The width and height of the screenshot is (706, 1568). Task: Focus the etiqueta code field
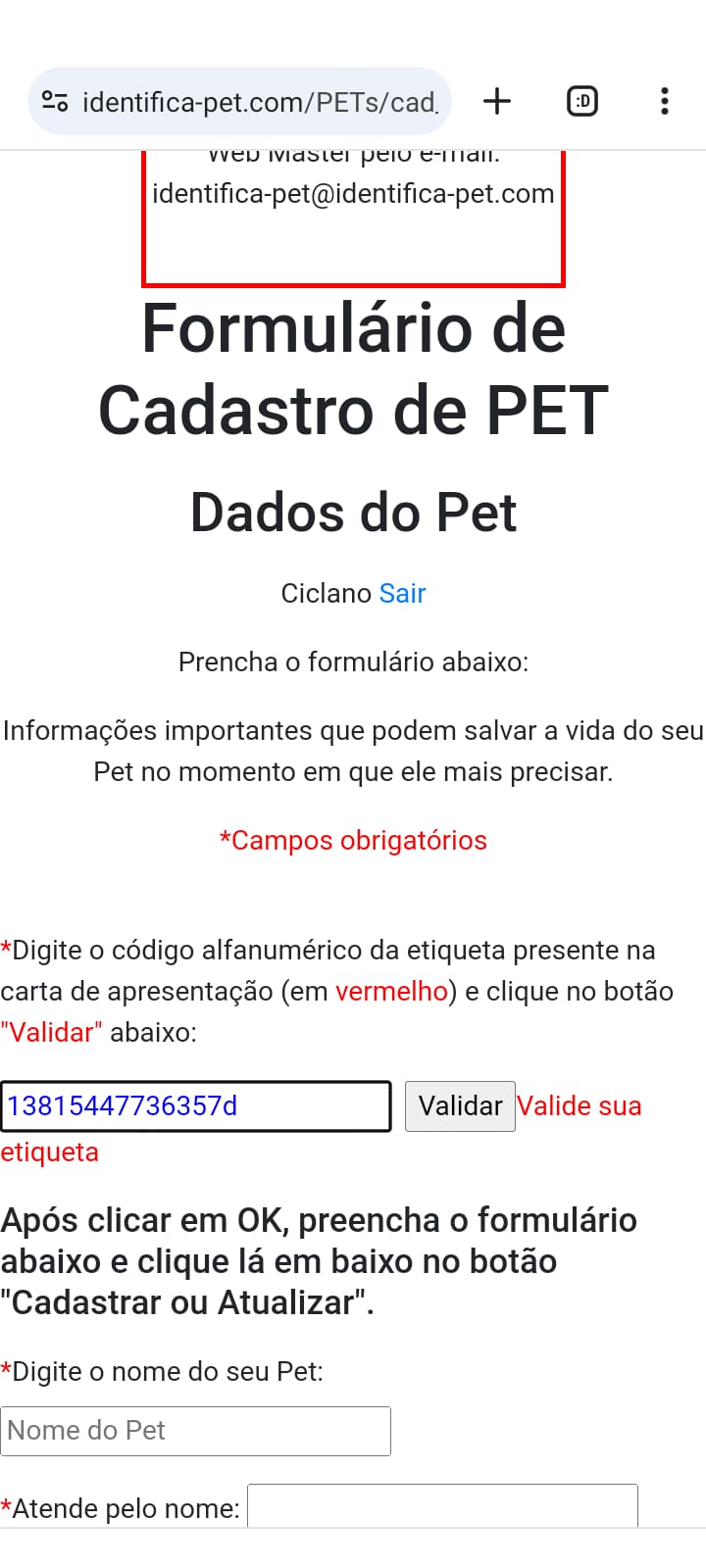(x=196, y=1106)
